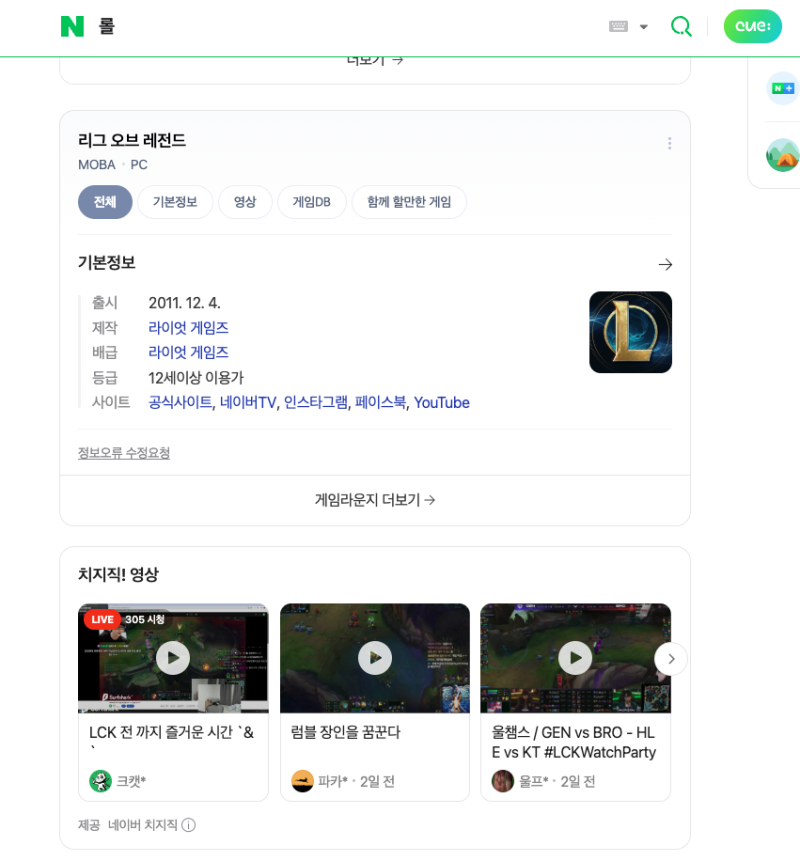The image size is (800, 861).
Task: Open the cue: AI search button
Action: click(752, 26)
